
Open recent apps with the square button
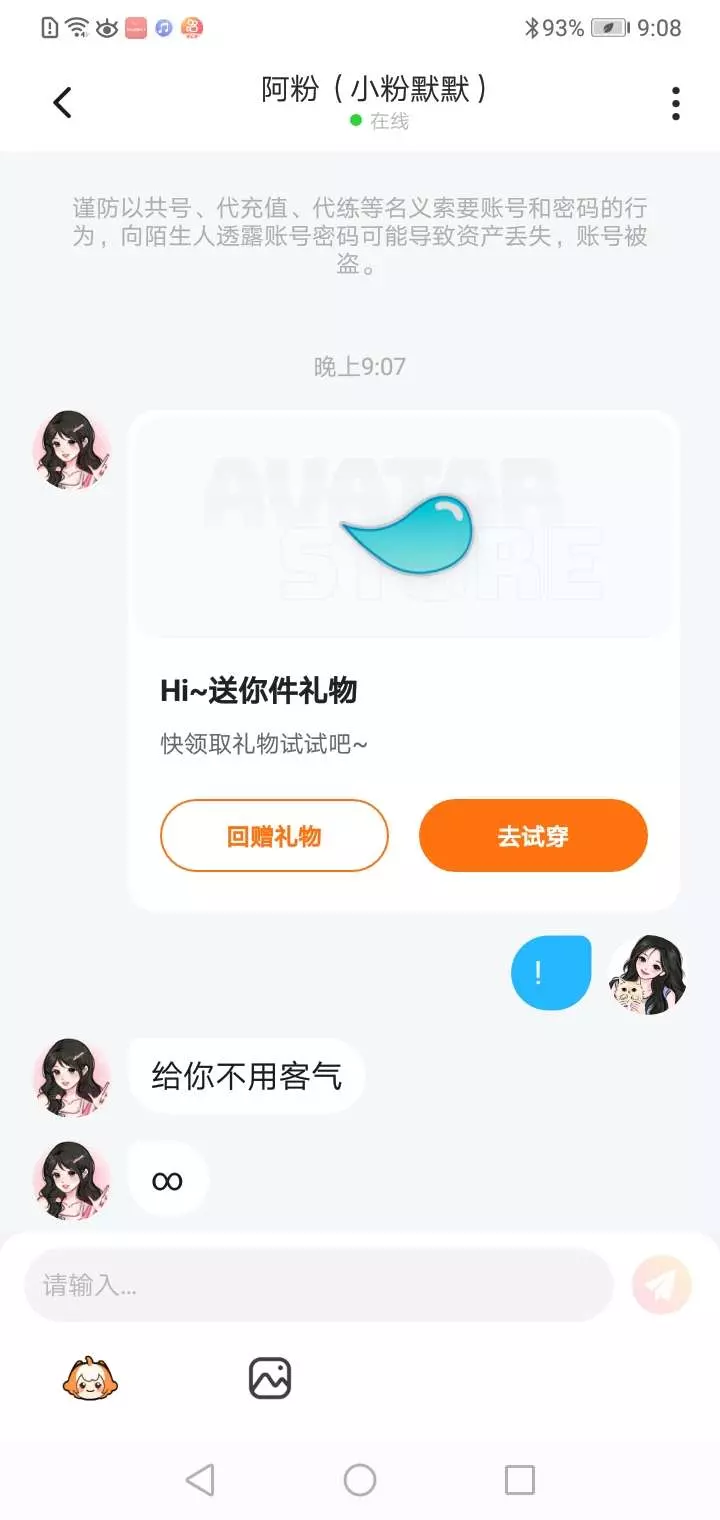(x=520, y=1479)
